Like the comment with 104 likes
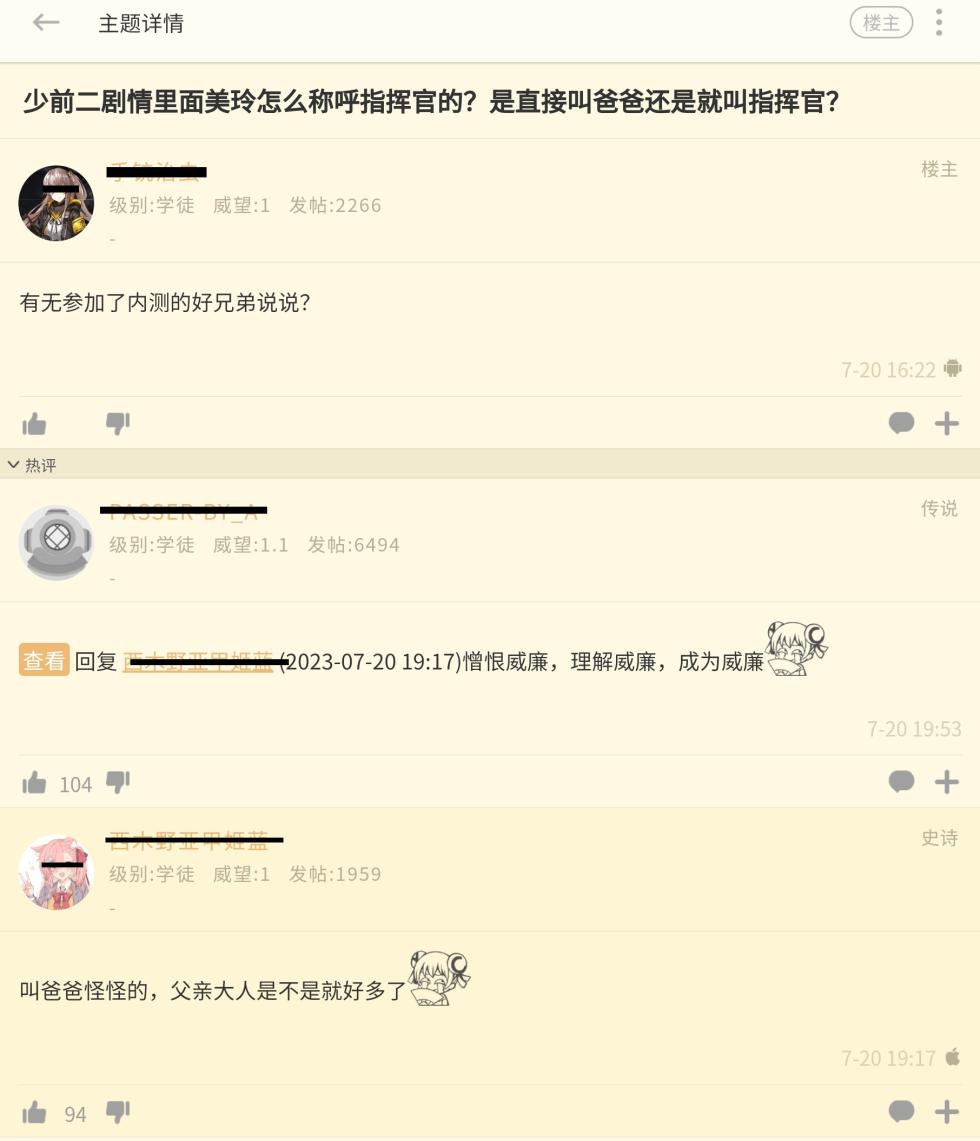 pyautogui.click(x=34, y=784)
